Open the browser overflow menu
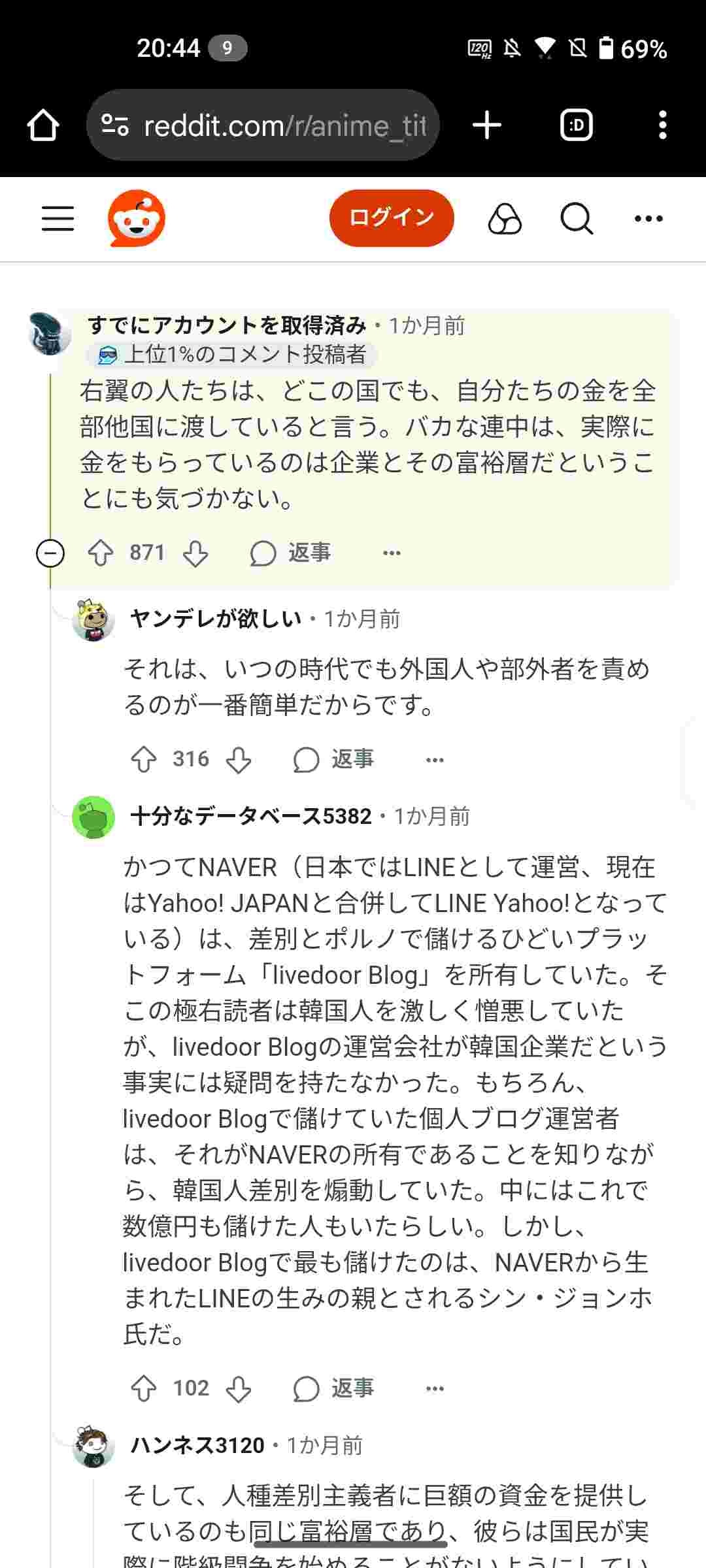706x1568 pixels. tap(662, 125)
